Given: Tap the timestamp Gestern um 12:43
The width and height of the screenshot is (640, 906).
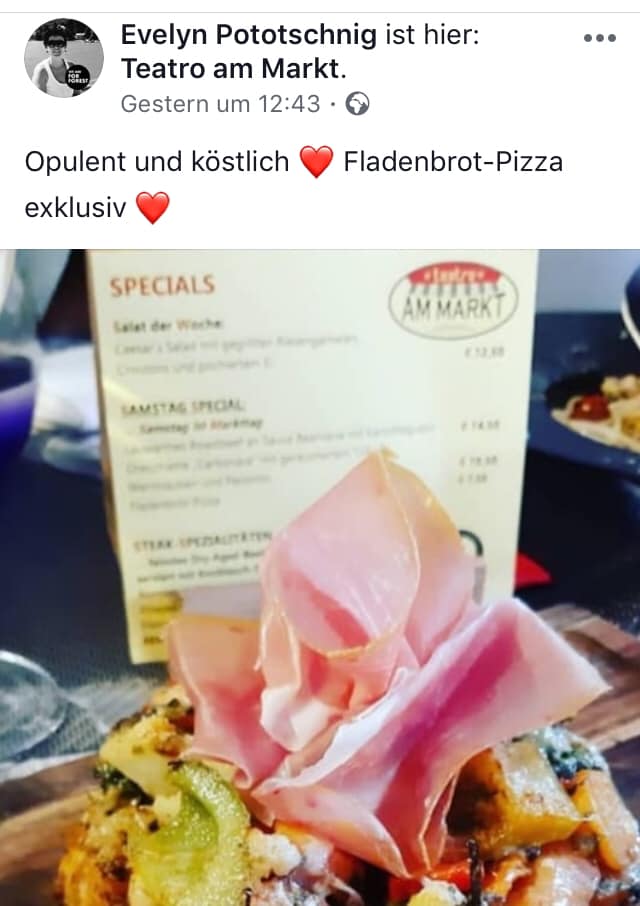Looking at the screenshot, I should [x=220, y=104].
